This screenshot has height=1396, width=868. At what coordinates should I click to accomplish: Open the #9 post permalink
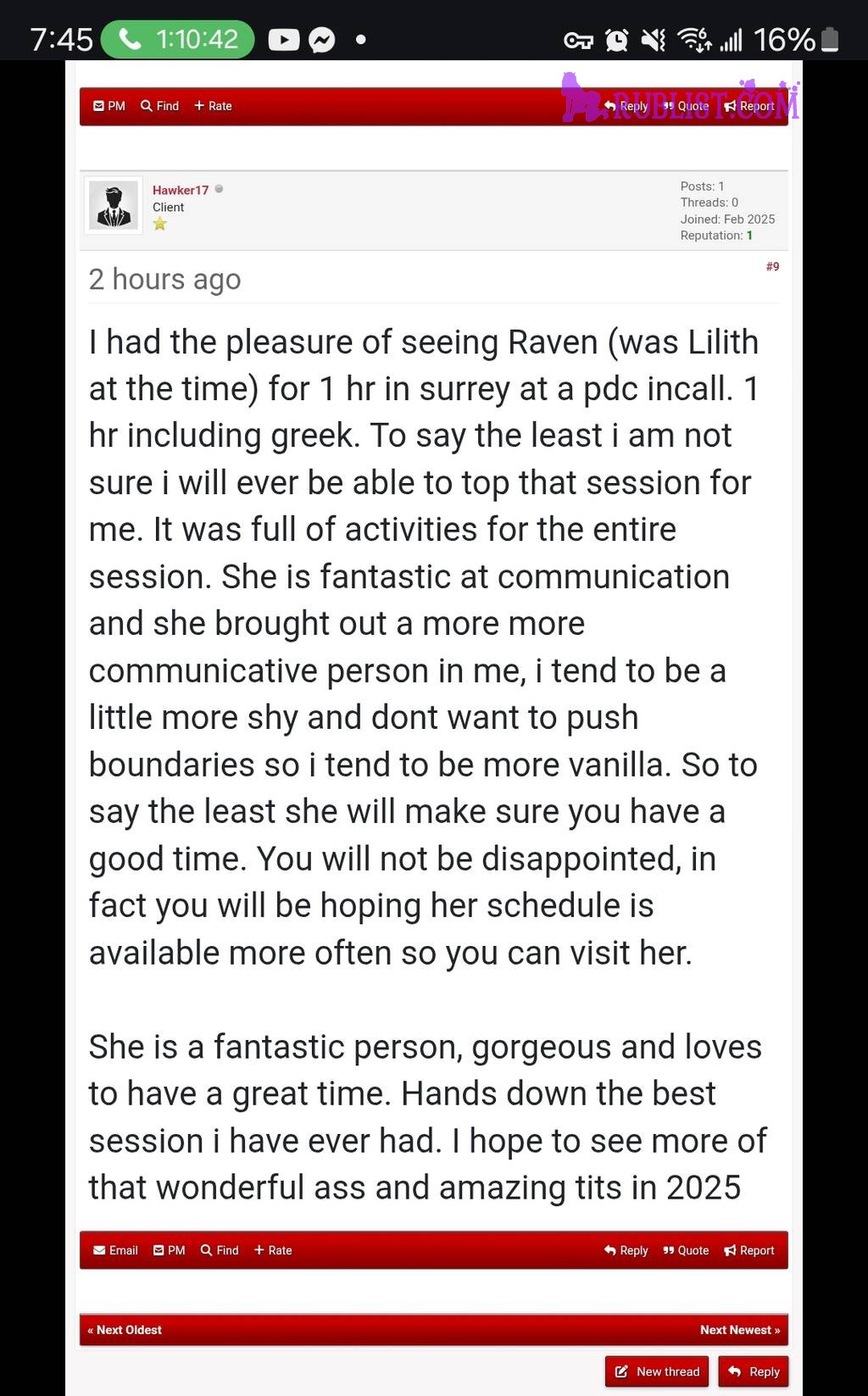771,266
